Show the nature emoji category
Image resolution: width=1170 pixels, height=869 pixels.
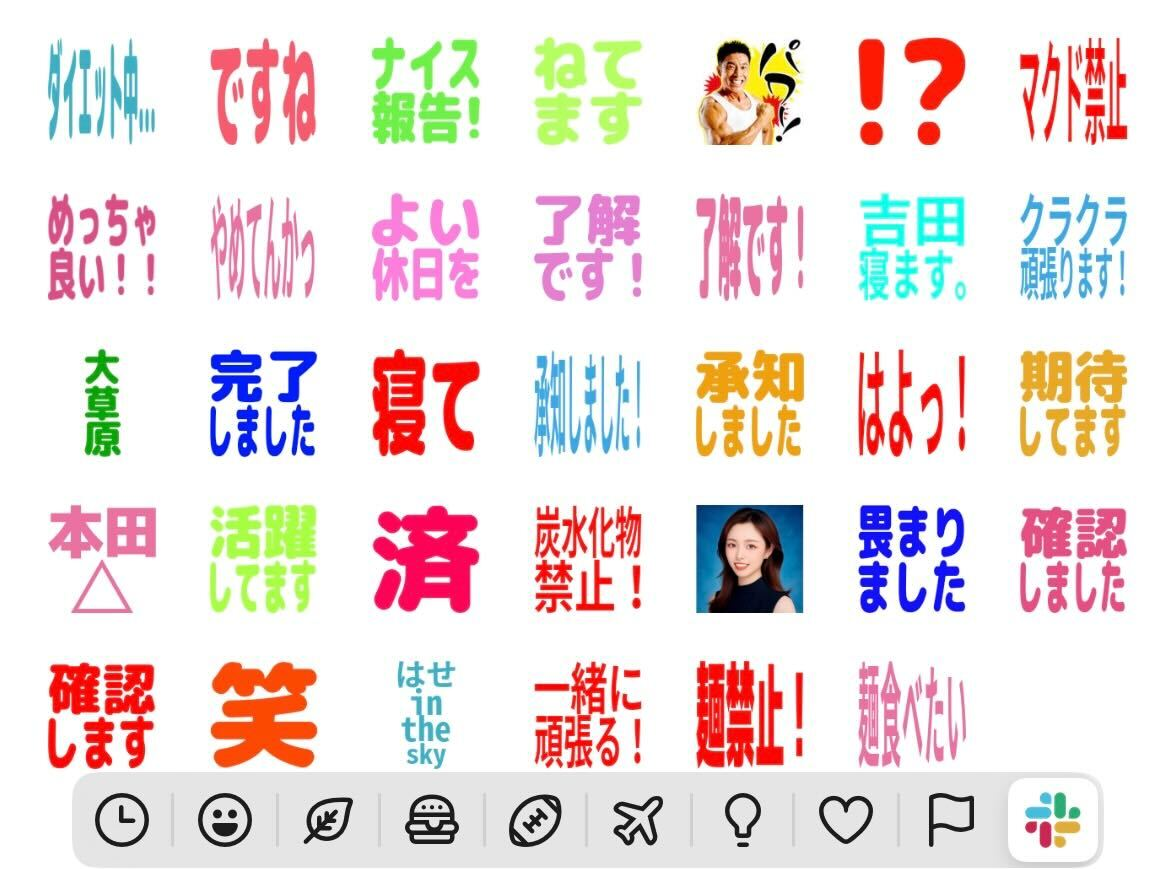(x=329, y=822)
